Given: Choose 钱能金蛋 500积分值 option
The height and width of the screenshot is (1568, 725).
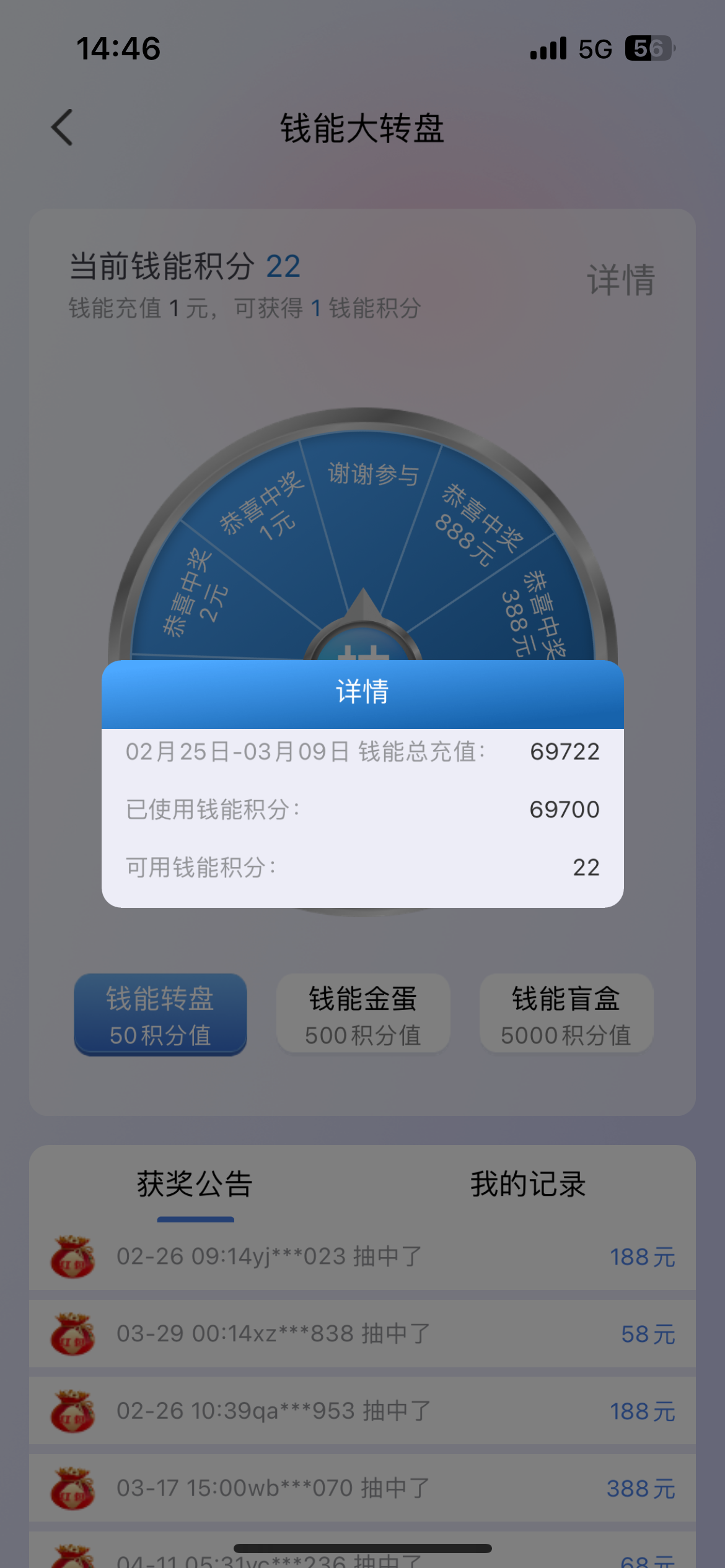Looking at the screenshot, I should pyautogui.click(x=363, y=1014).
